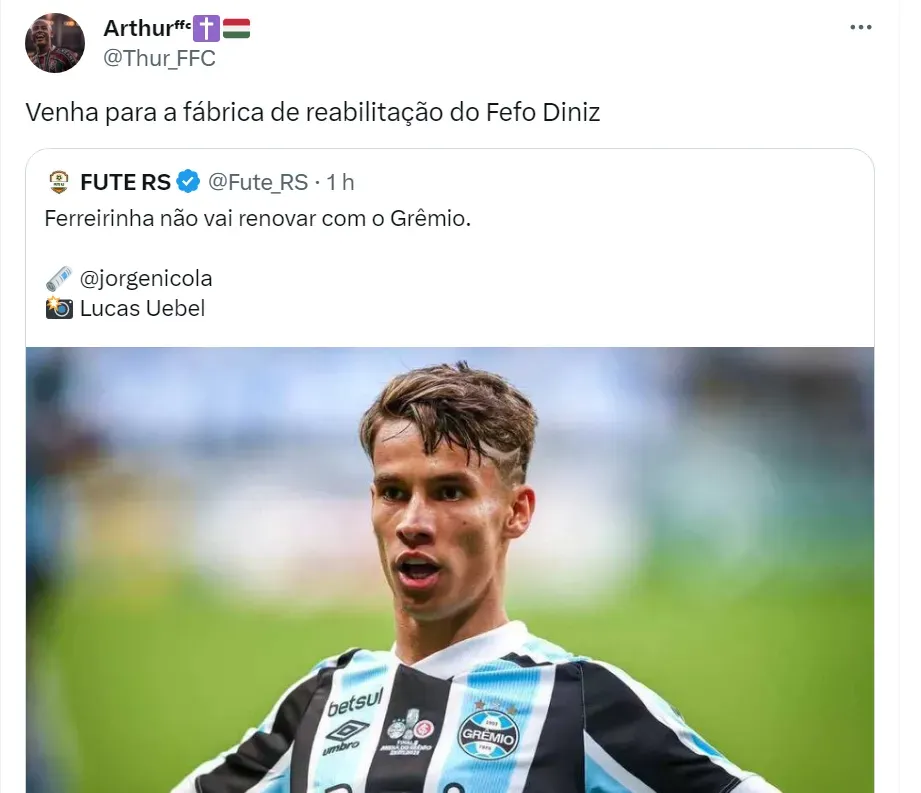Open the tweet's three-dot overflow menu
This screenshot has width=921, height=793.
coord(859,28)
